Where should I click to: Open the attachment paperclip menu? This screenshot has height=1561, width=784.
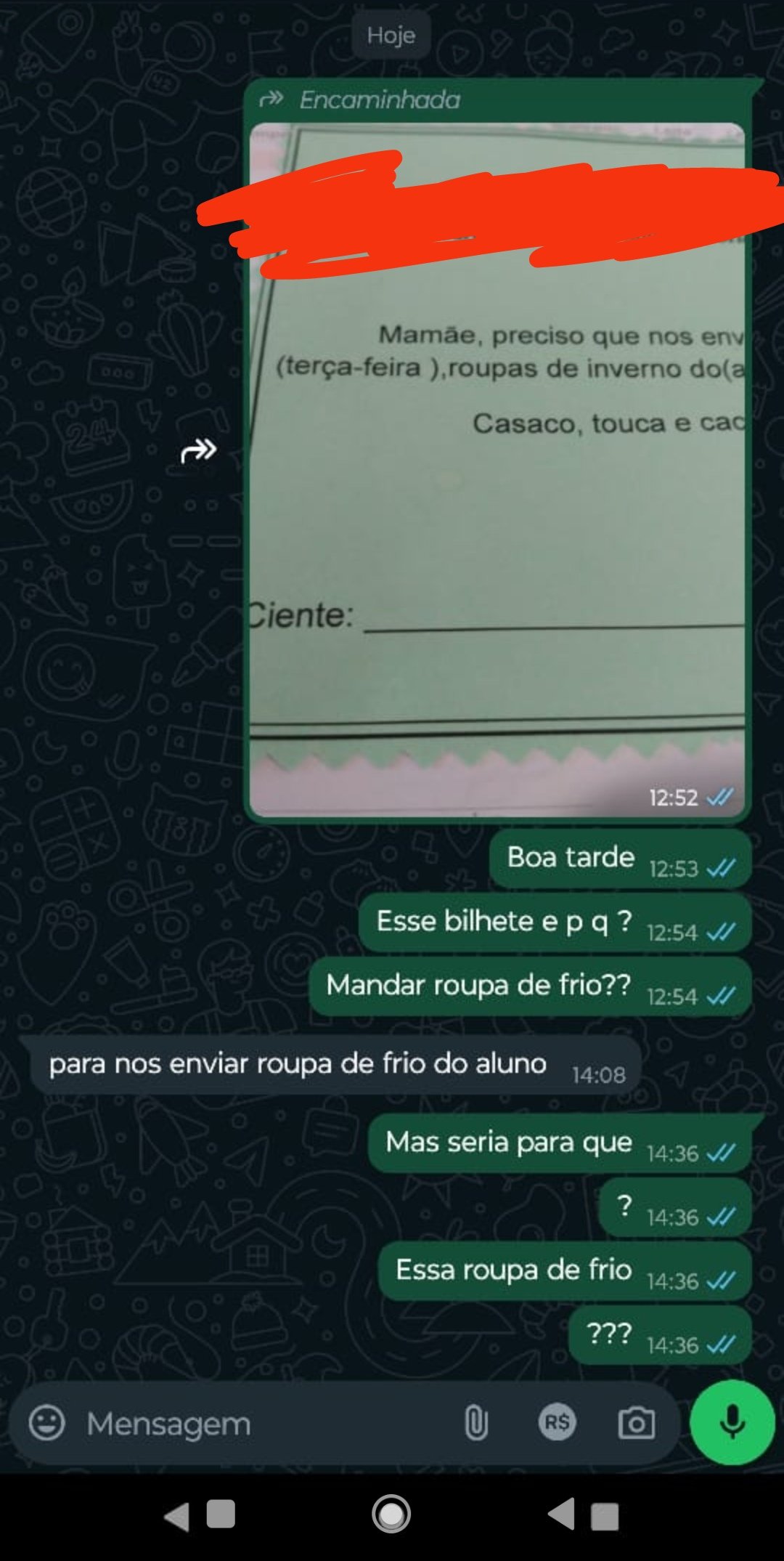(x=475, y=1423)
